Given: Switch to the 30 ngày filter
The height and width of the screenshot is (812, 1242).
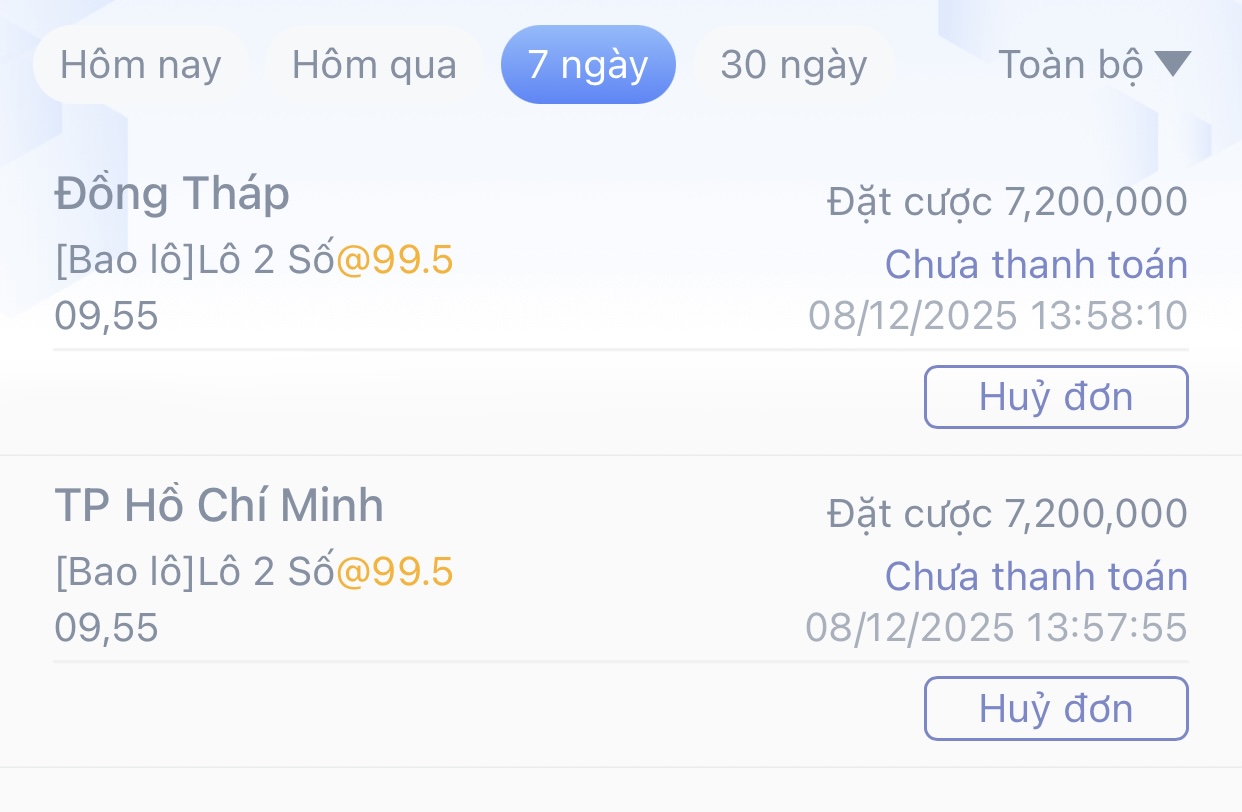Looking at the screenshot, I should tap(793, 65).
